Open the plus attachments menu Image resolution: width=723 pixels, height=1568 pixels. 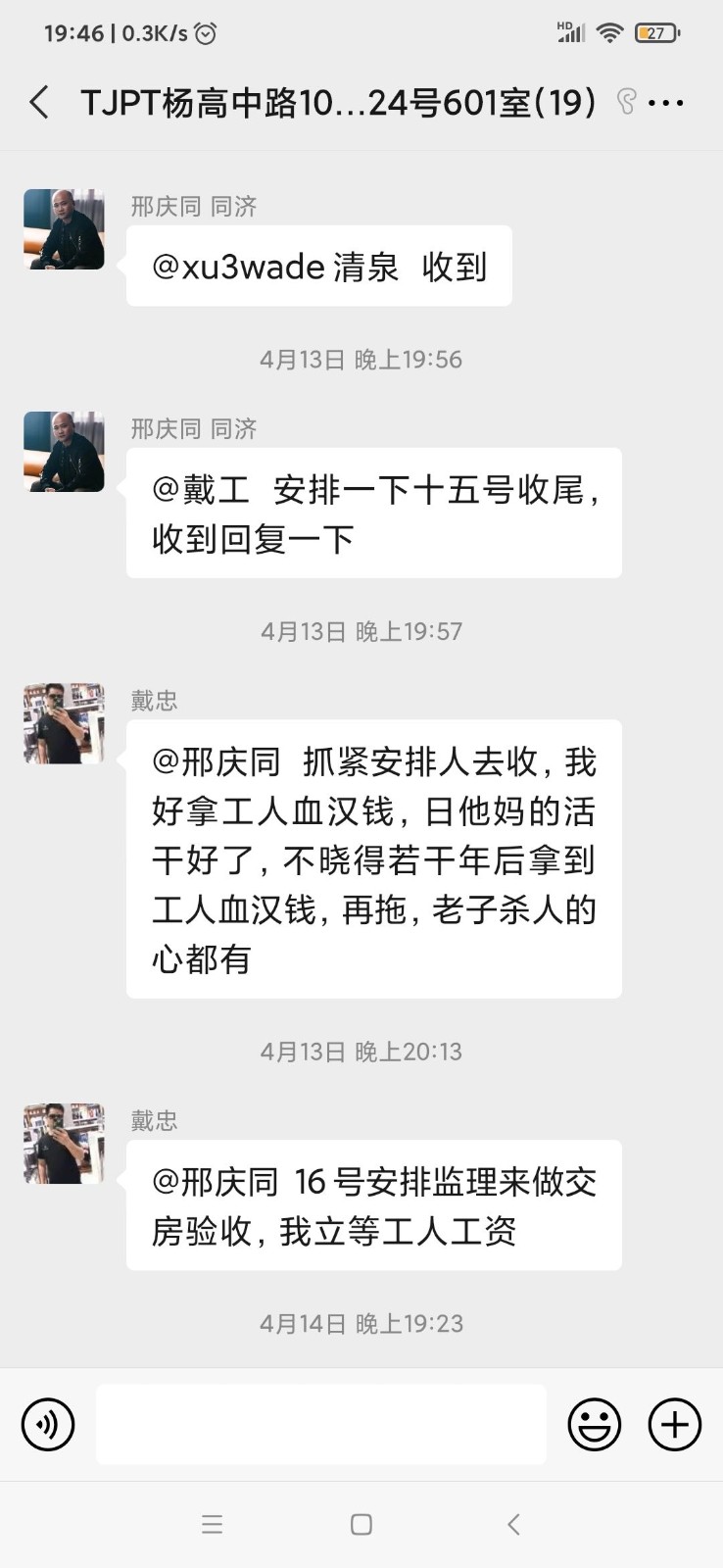coord(675,1424)
